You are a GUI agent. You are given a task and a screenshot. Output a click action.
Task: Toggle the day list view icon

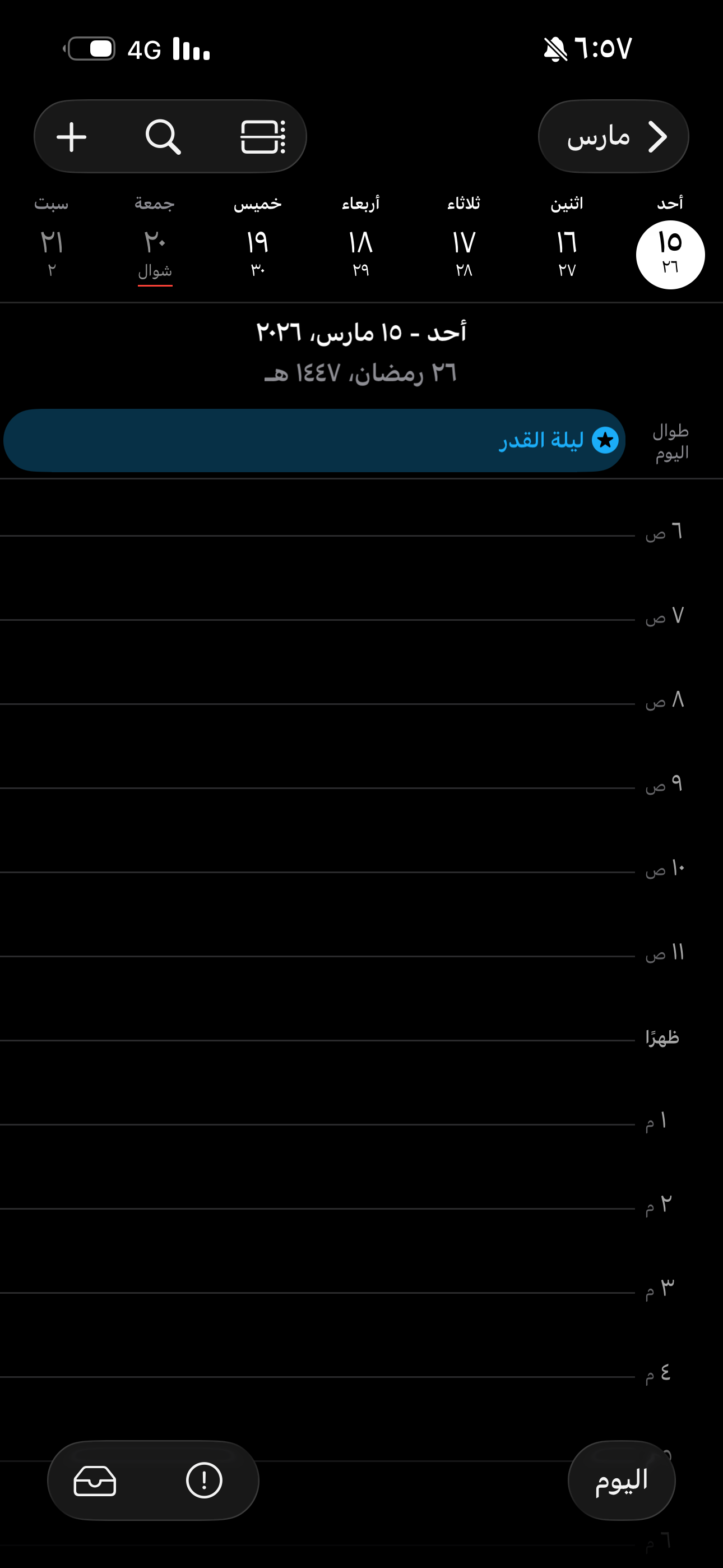[263, 136]
